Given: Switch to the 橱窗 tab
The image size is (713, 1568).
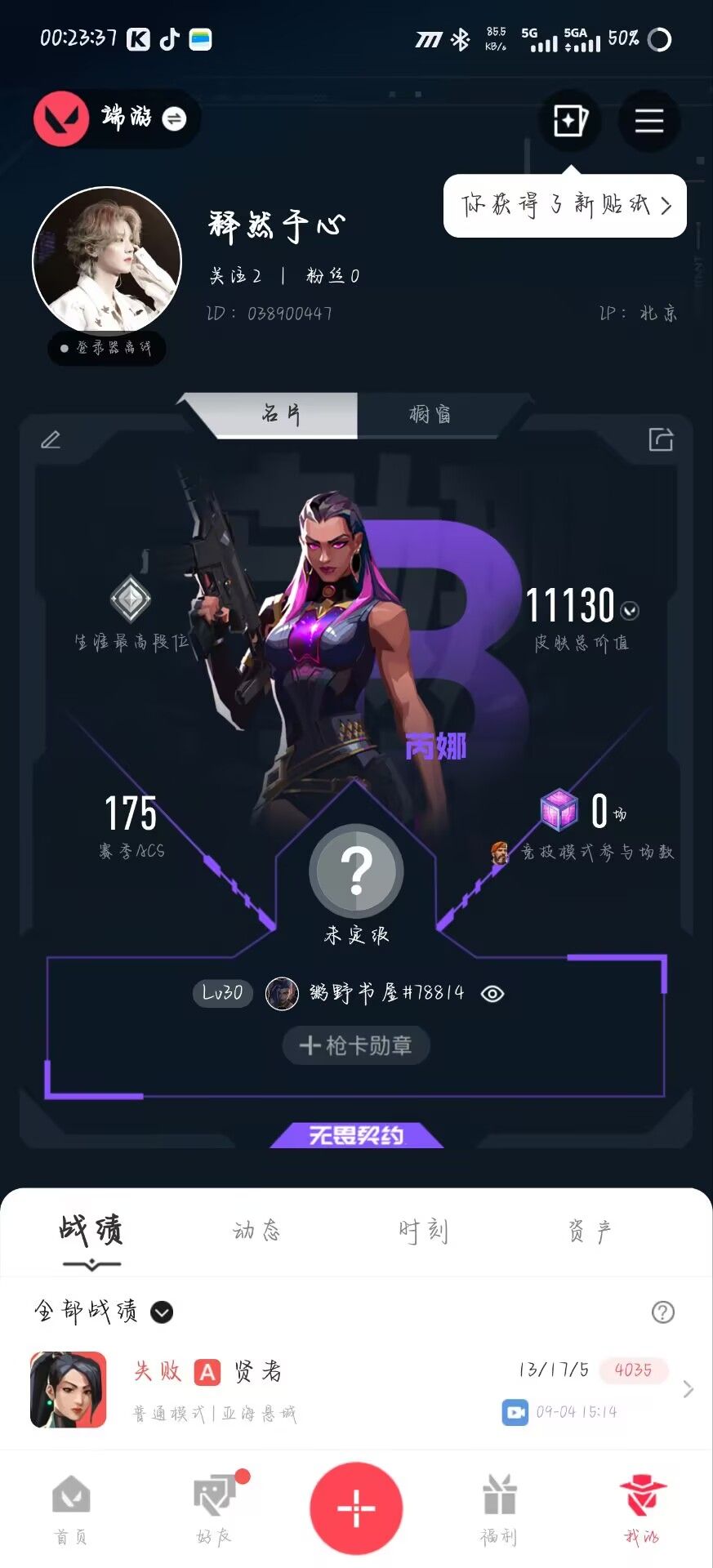Looking at the screenshot, I should point(430,415).
